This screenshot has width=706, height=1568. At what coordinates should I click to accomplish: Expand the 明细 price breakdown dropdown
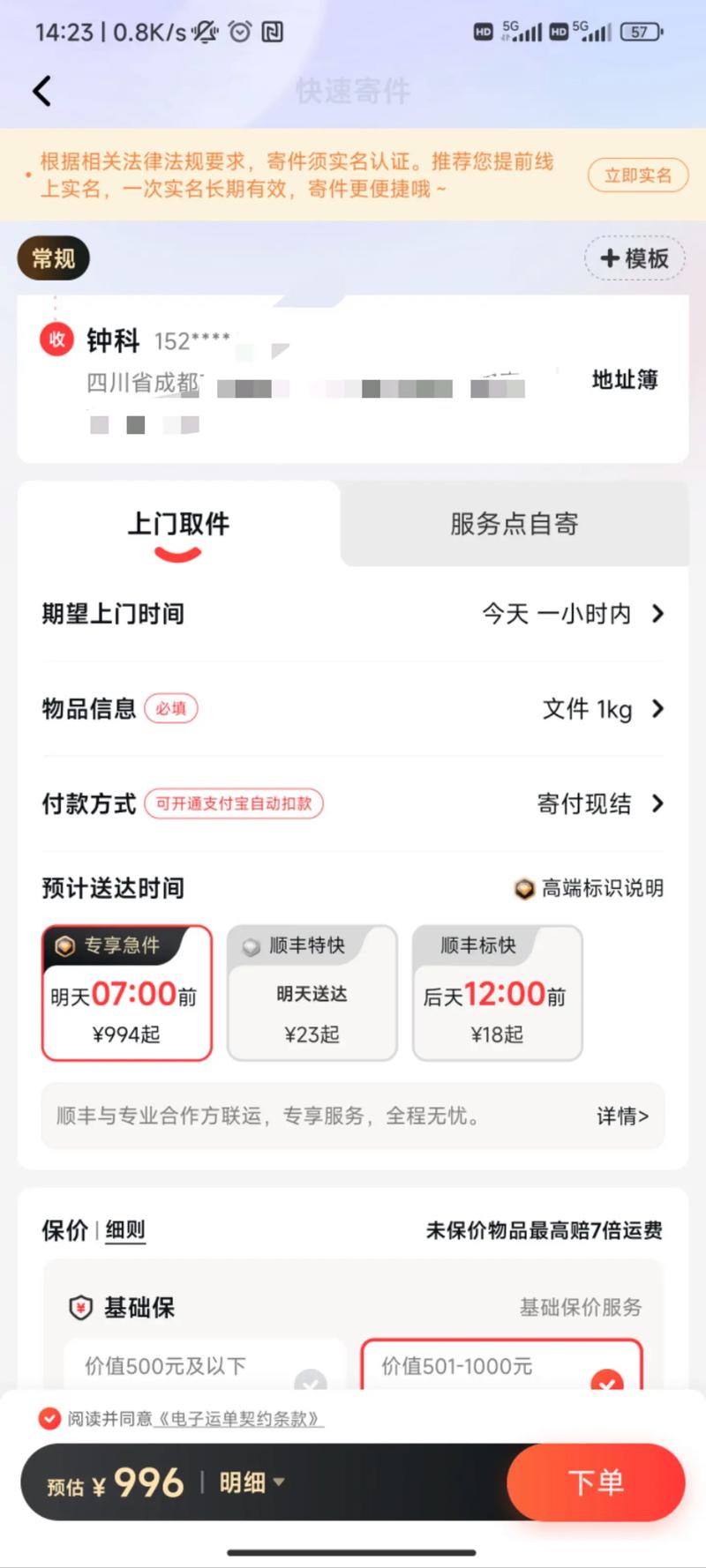(x=250, y=1483)
